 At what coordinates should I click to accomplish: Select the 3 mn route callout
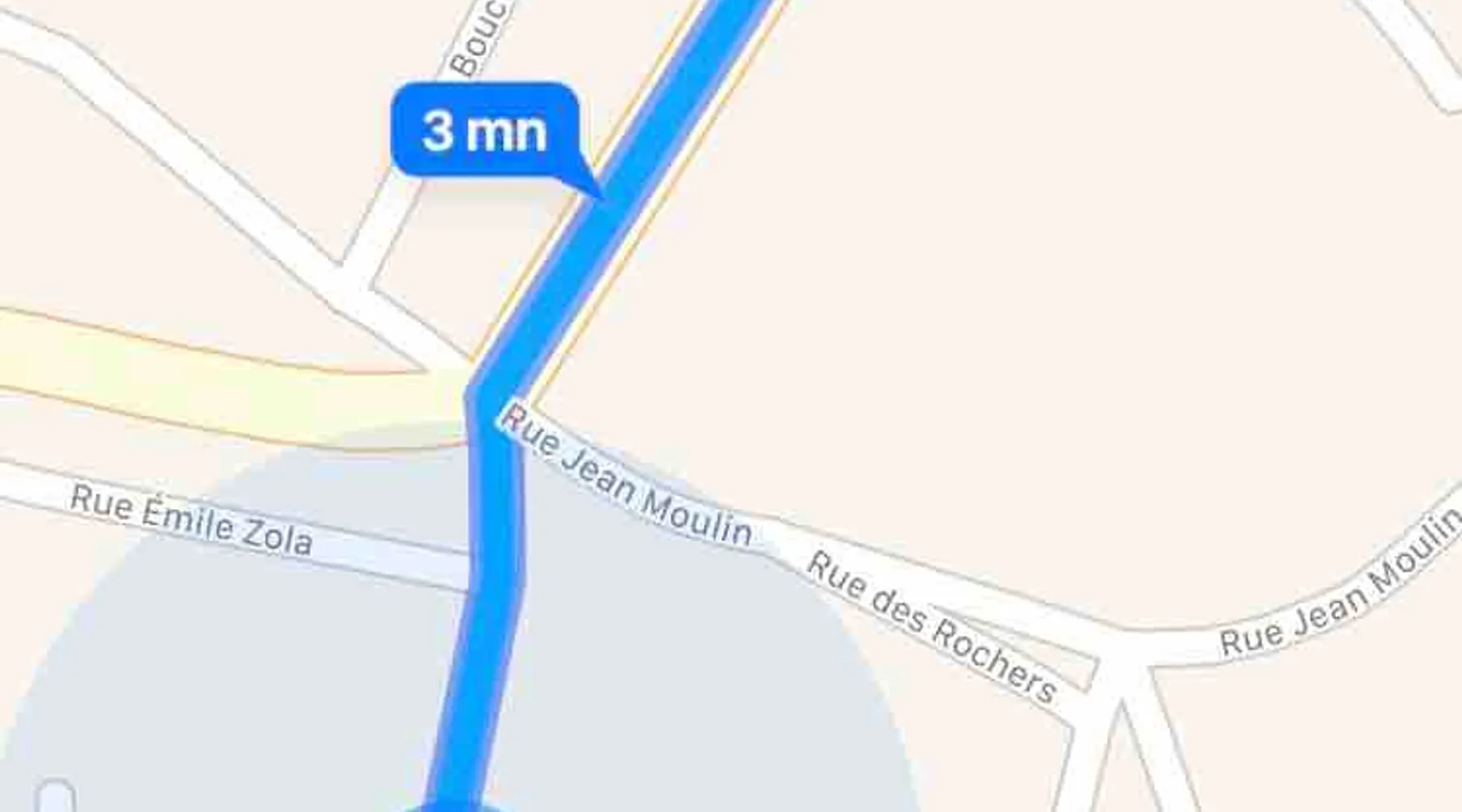(485, 130)
